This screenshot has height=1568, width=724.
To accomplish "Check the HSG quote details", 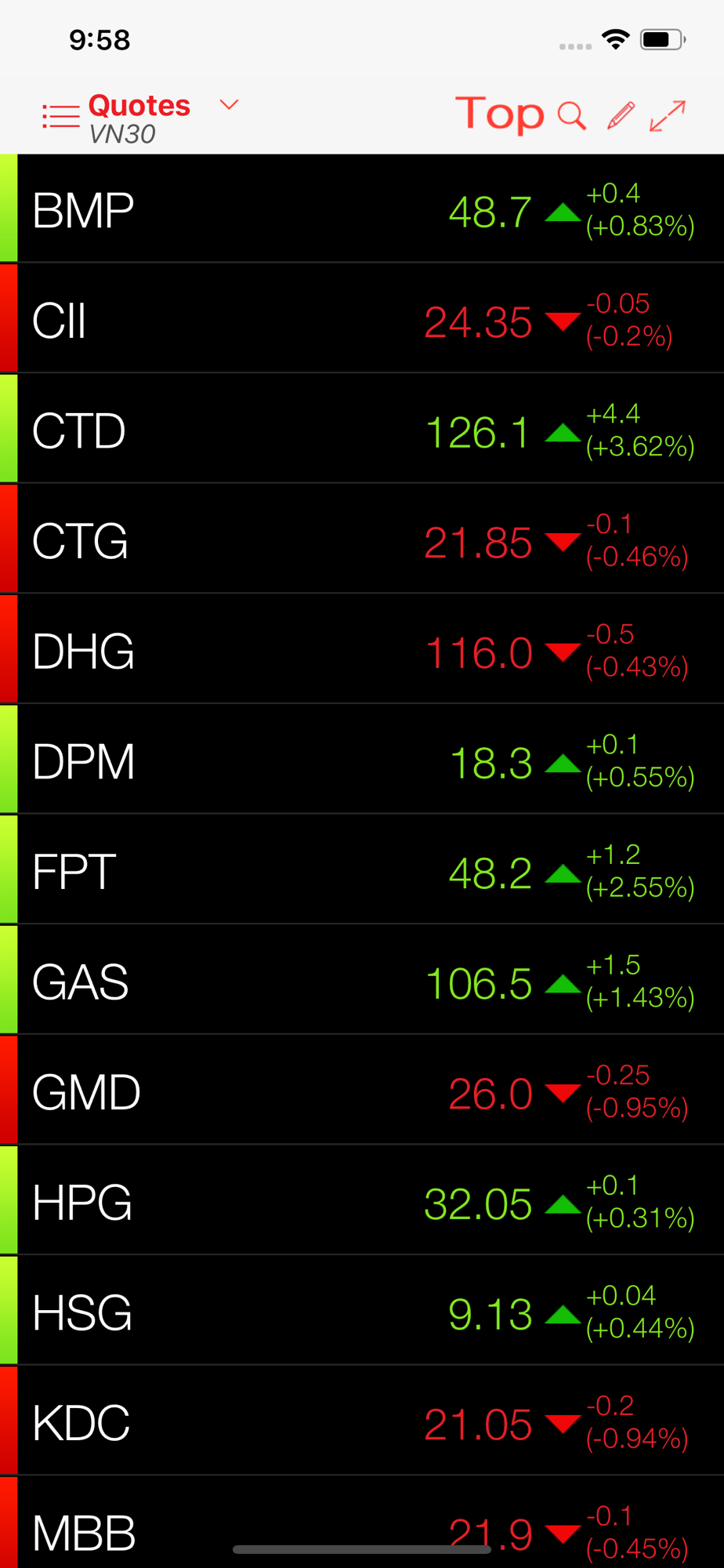I will (x=362, y=1312).
